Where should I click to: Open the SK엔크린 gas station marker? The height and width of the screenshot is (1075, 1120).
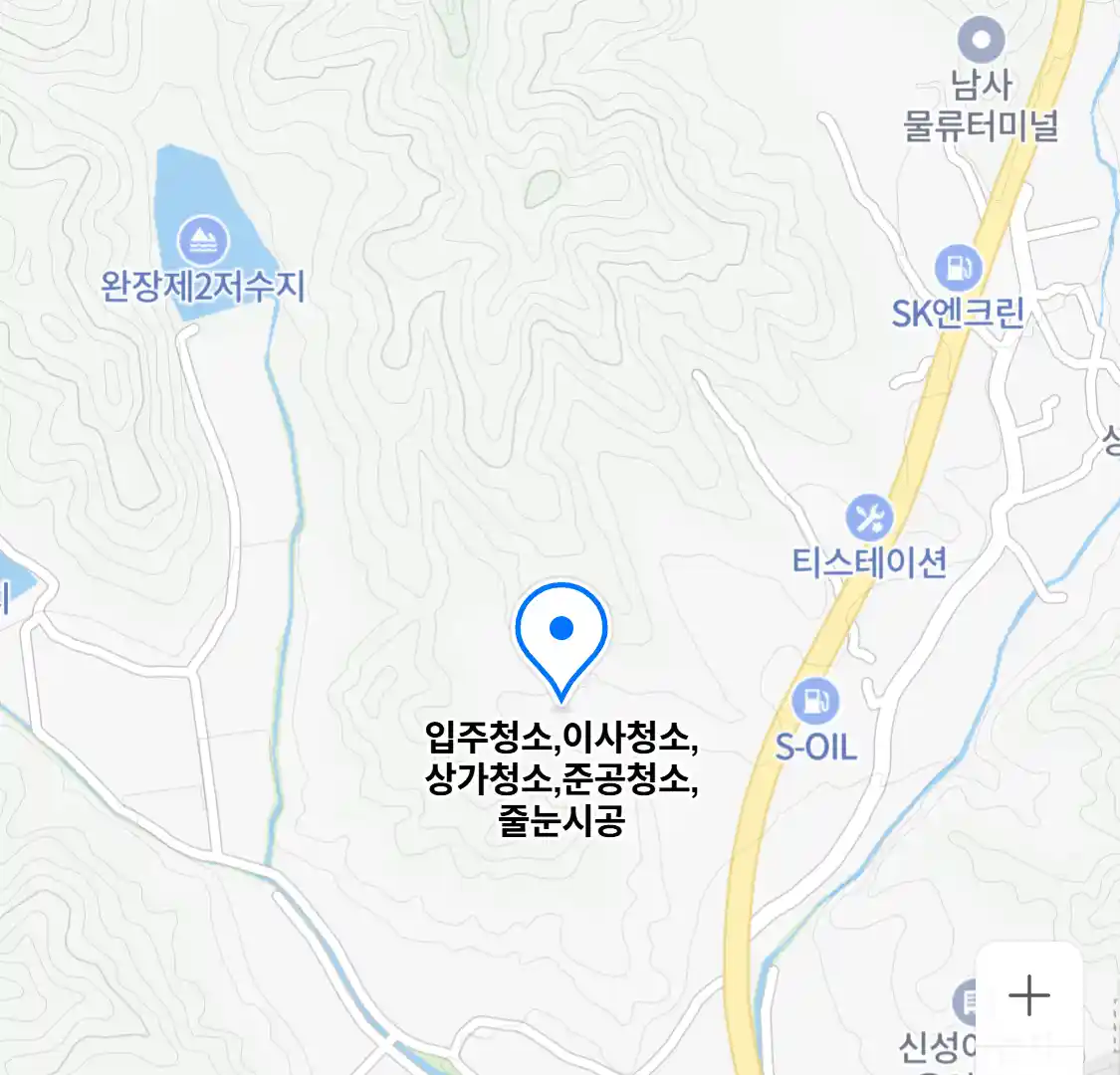(x=958, y=268)
